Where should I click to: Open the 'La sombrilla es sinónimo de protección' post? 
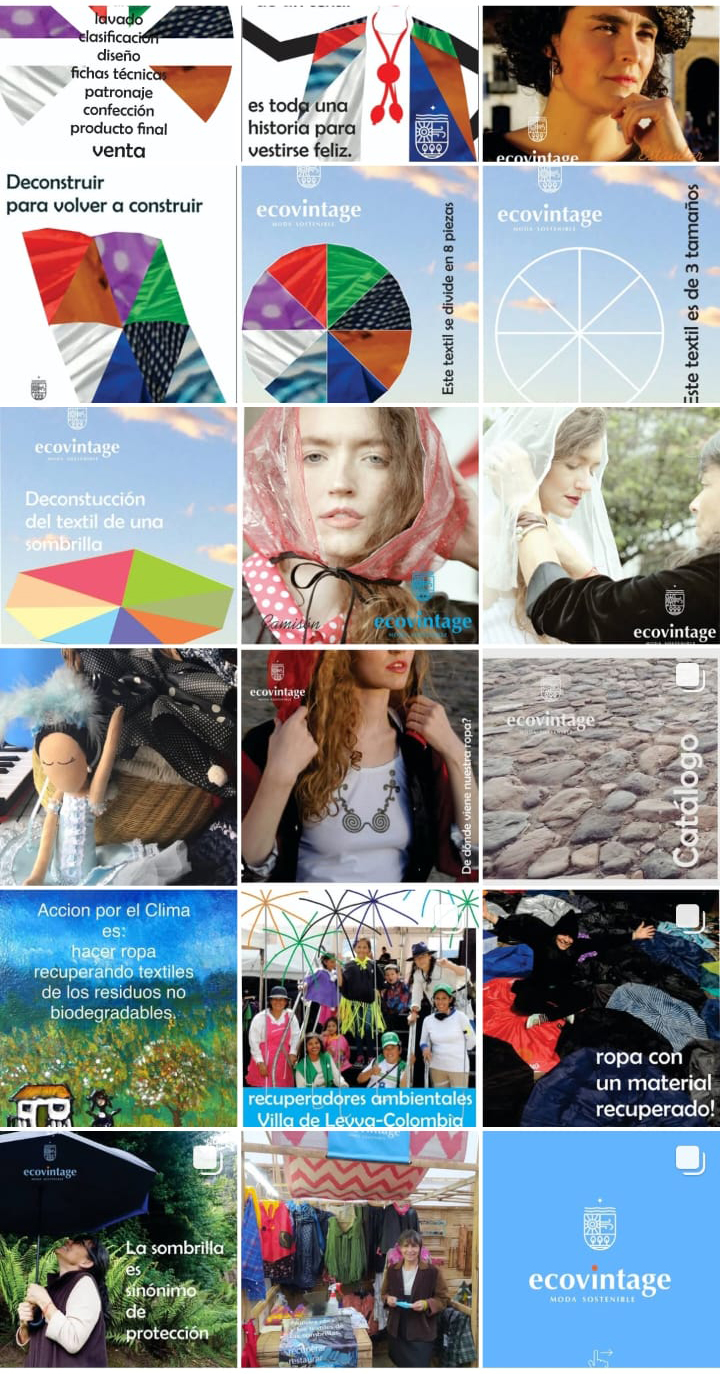[x=118, y=1250]
